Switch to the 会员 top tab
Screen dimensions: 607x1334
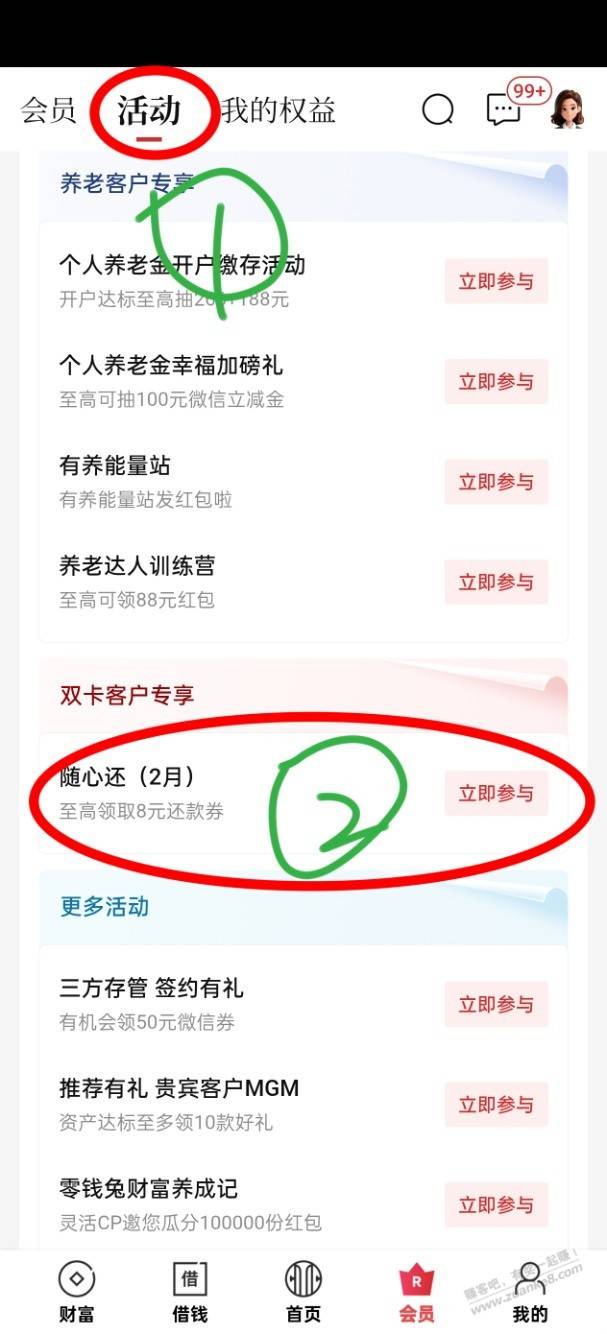click(x=48, y=110)
